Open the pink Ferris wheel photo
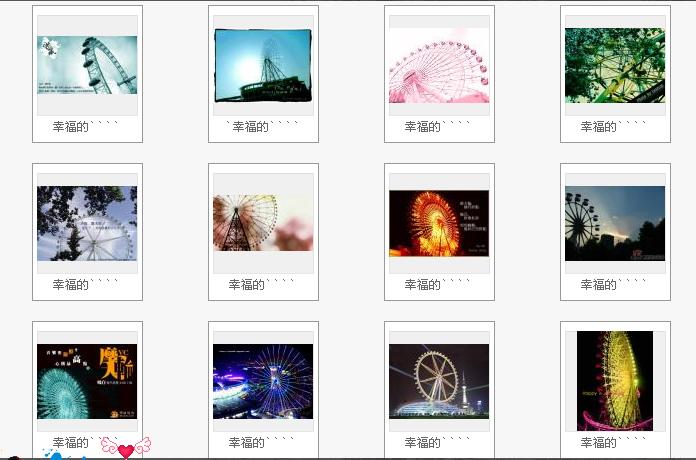This screenshot has height=460, width=696. (439, 65)
